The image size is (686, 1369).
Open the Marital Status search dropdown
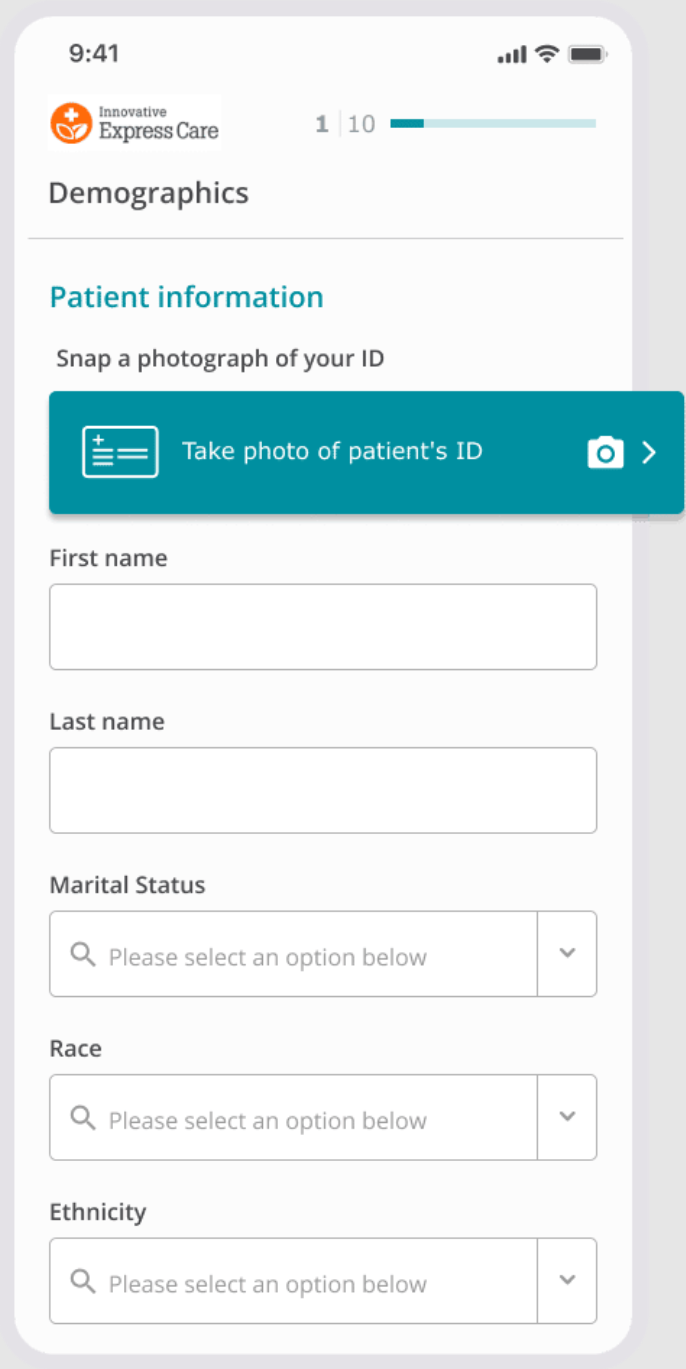pyautogui.click(x=323, y=954)
